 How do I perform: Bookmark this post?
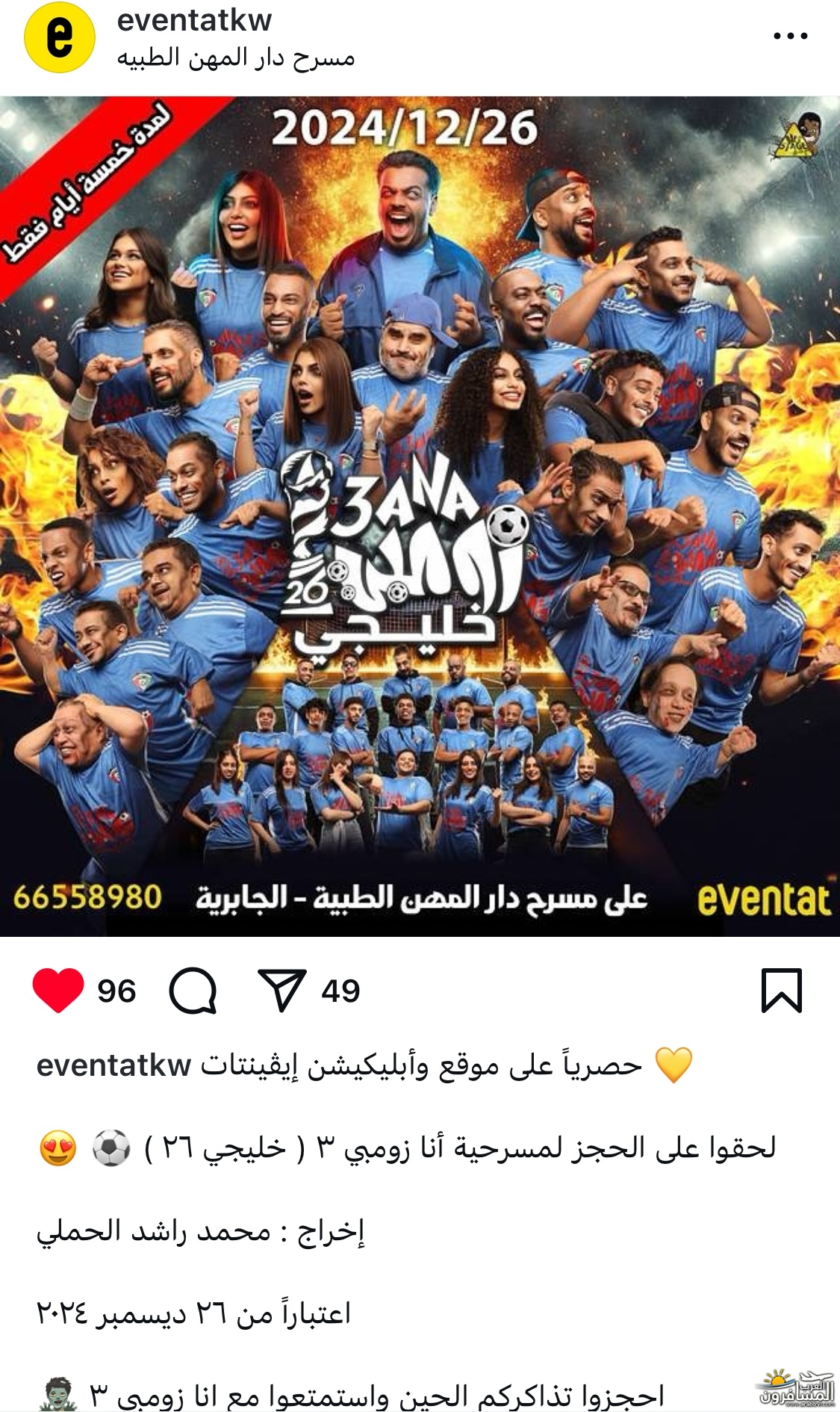coord(781,991)
